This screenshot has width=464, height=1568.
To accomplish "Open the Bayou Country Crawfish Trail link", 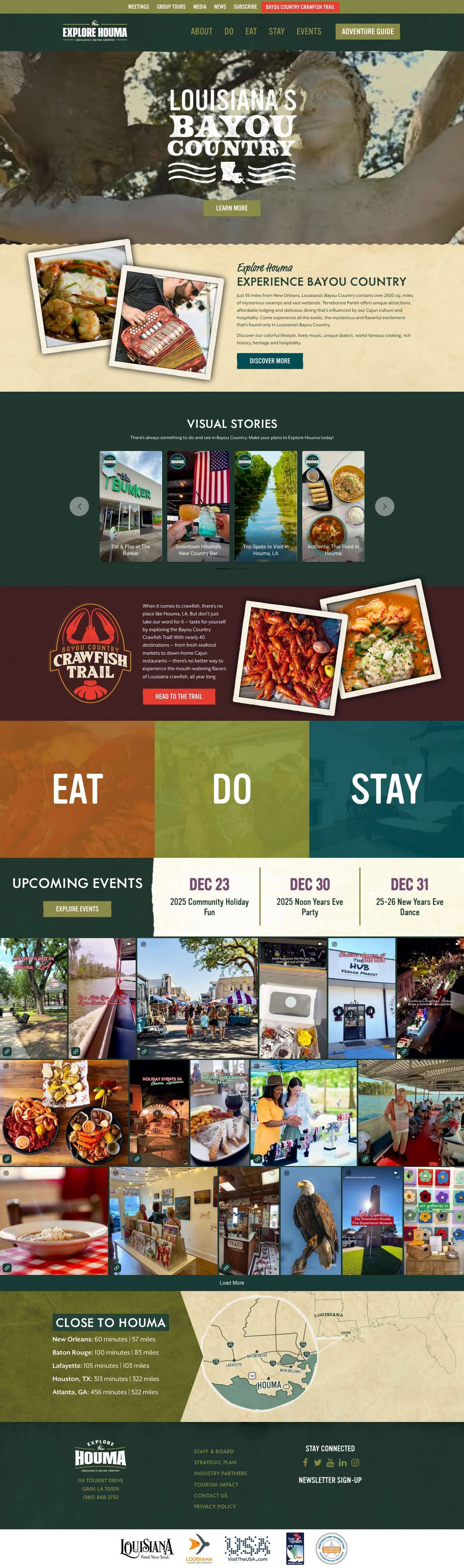I will click(x=300, y=7).
